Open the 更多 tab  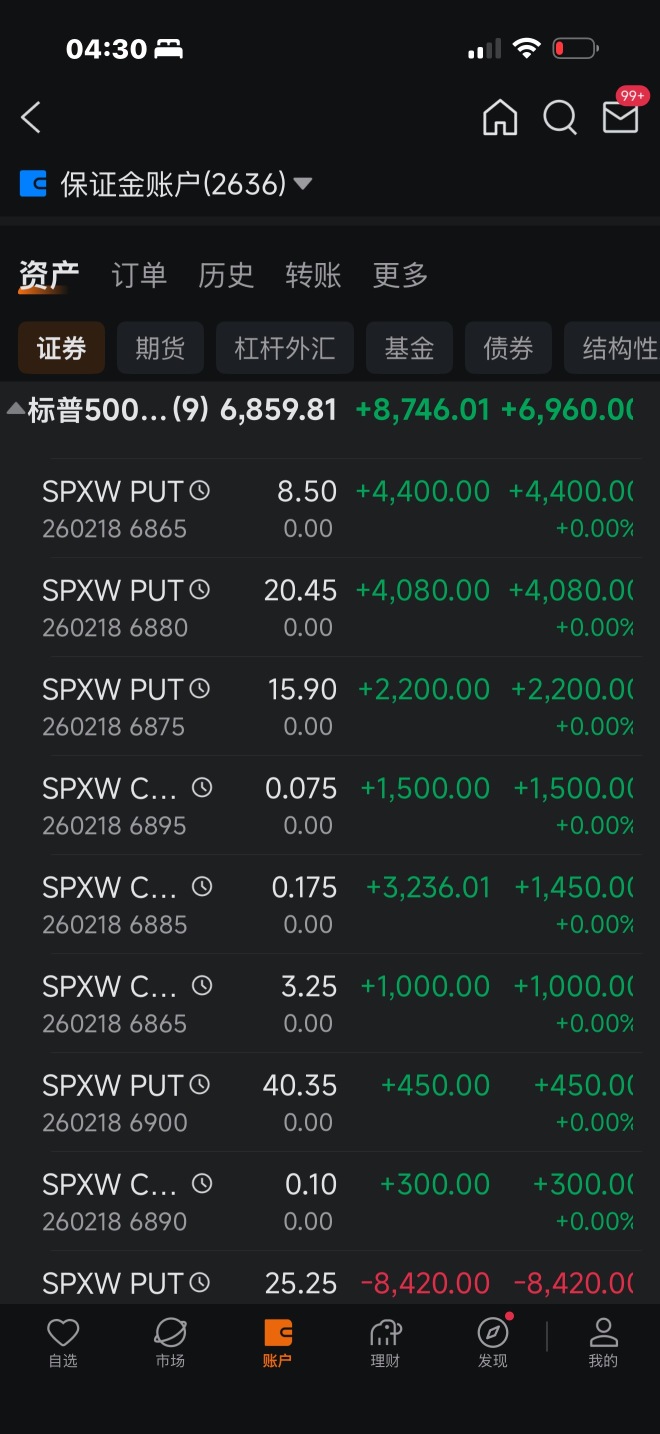tap(400, 275)
